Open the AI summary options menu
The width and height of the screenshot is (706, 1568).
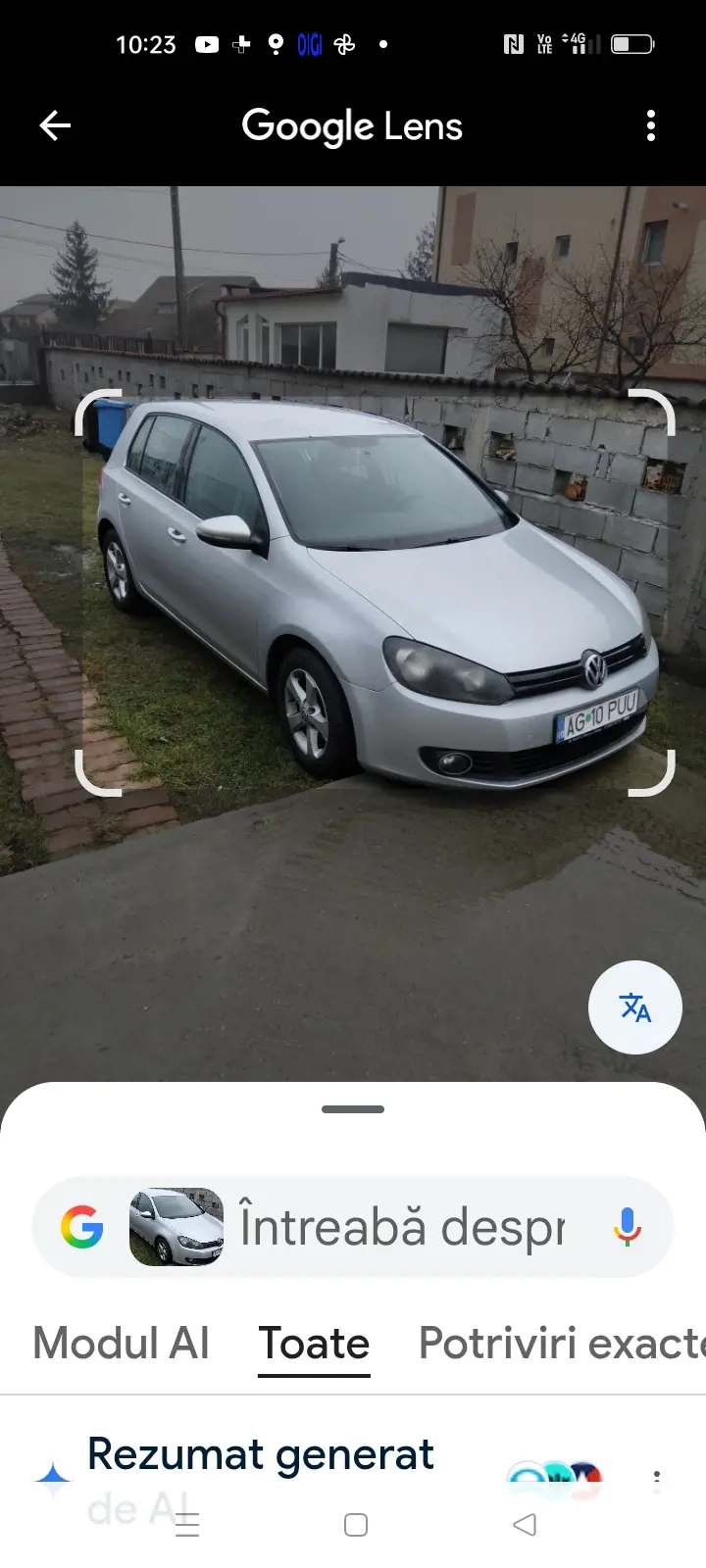656,1477
